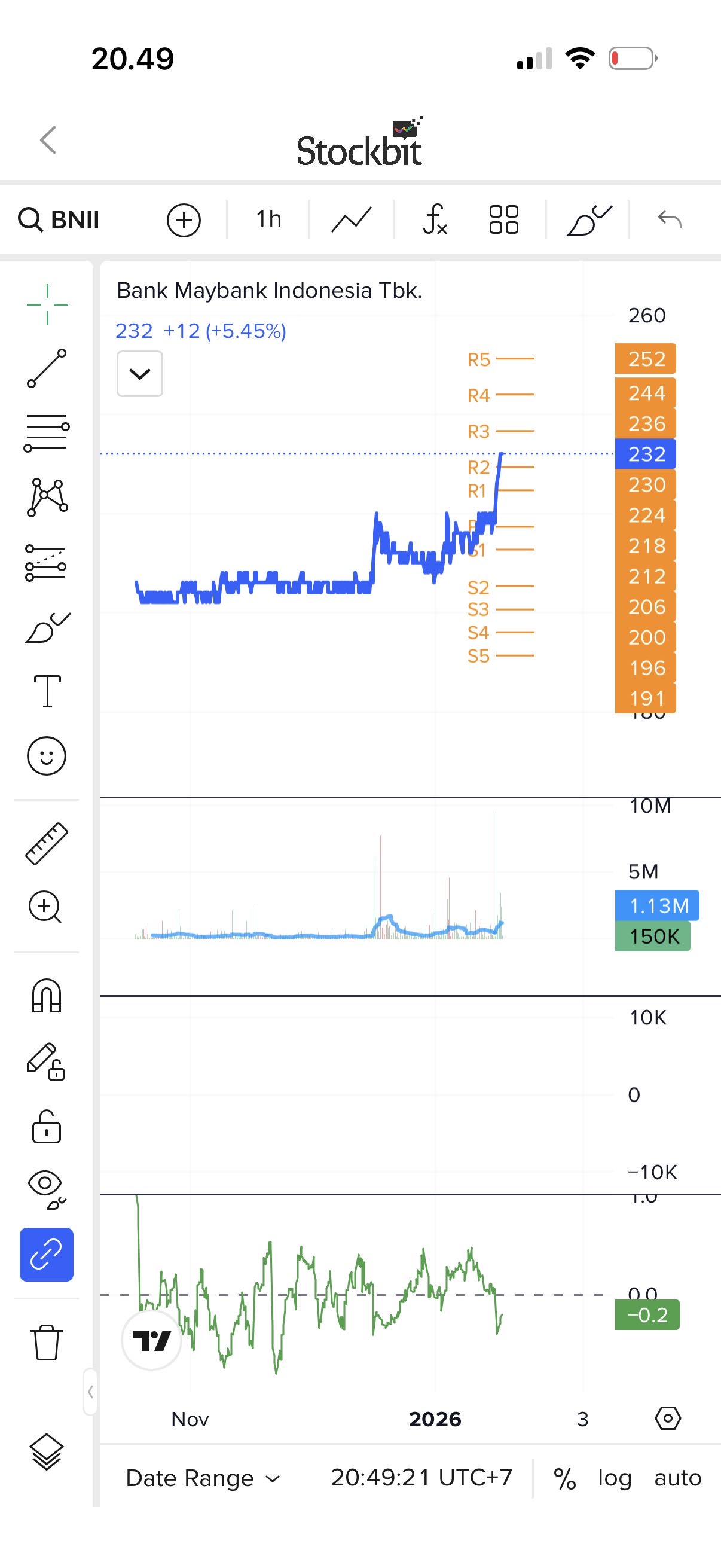Image resolution: width=721 pixels, height=1568 pixels.
Task: Change the 1h timeframe interval
Action: tap(268, 219)
